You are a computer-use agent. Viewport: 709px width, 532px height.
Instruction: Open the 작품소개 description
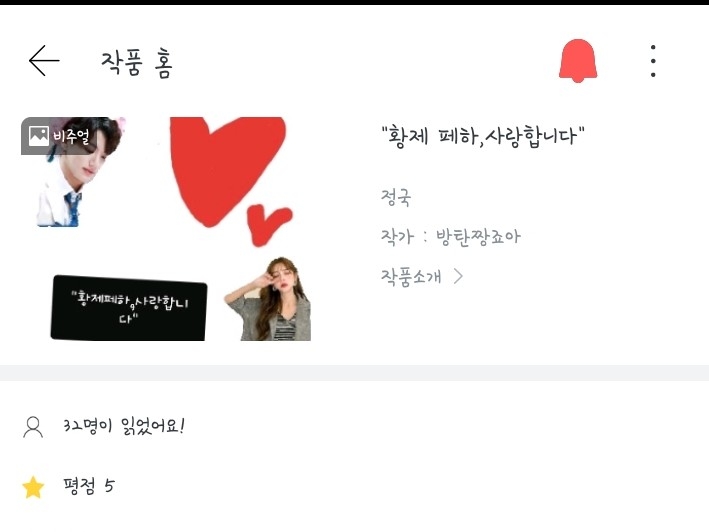pos(421,276)
